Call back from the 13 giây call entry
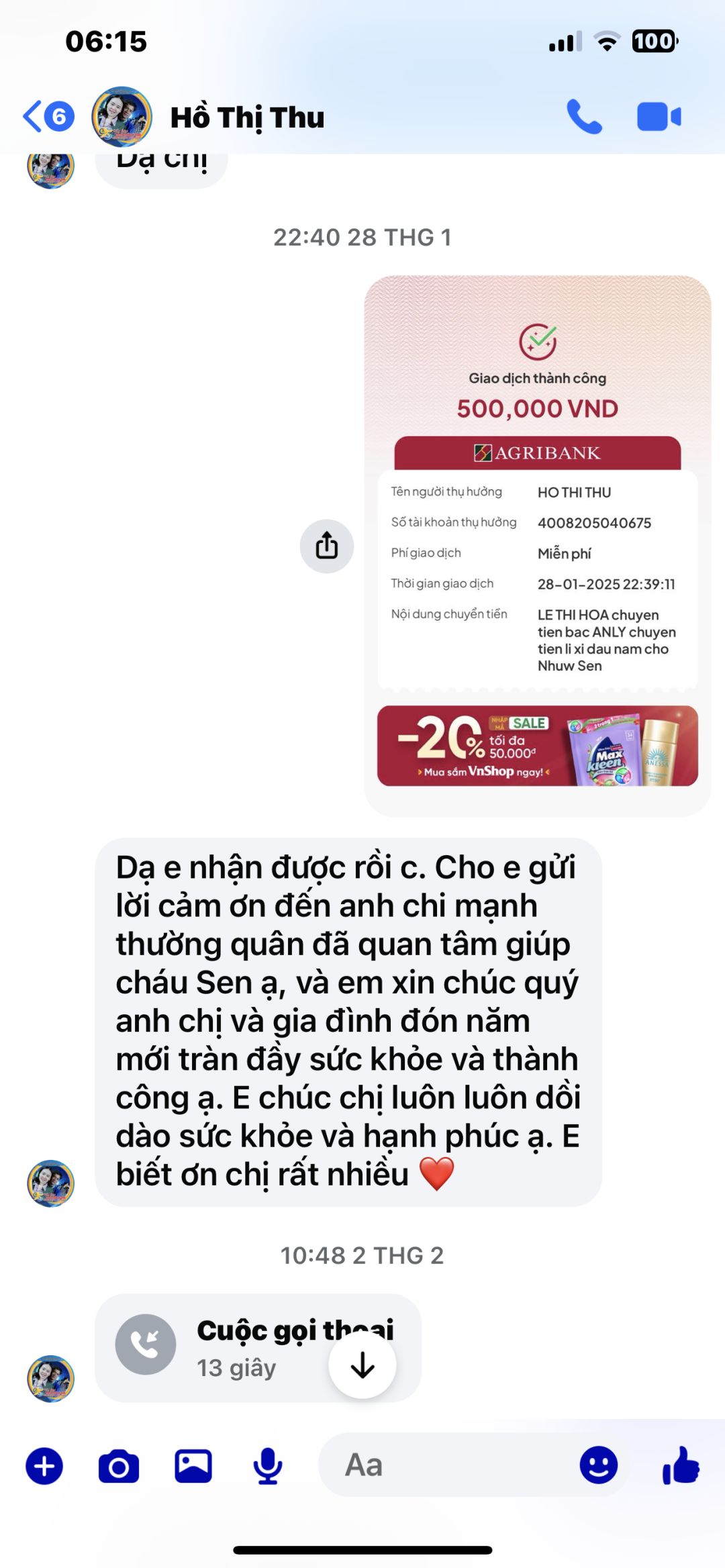 tap(146, 1344)
